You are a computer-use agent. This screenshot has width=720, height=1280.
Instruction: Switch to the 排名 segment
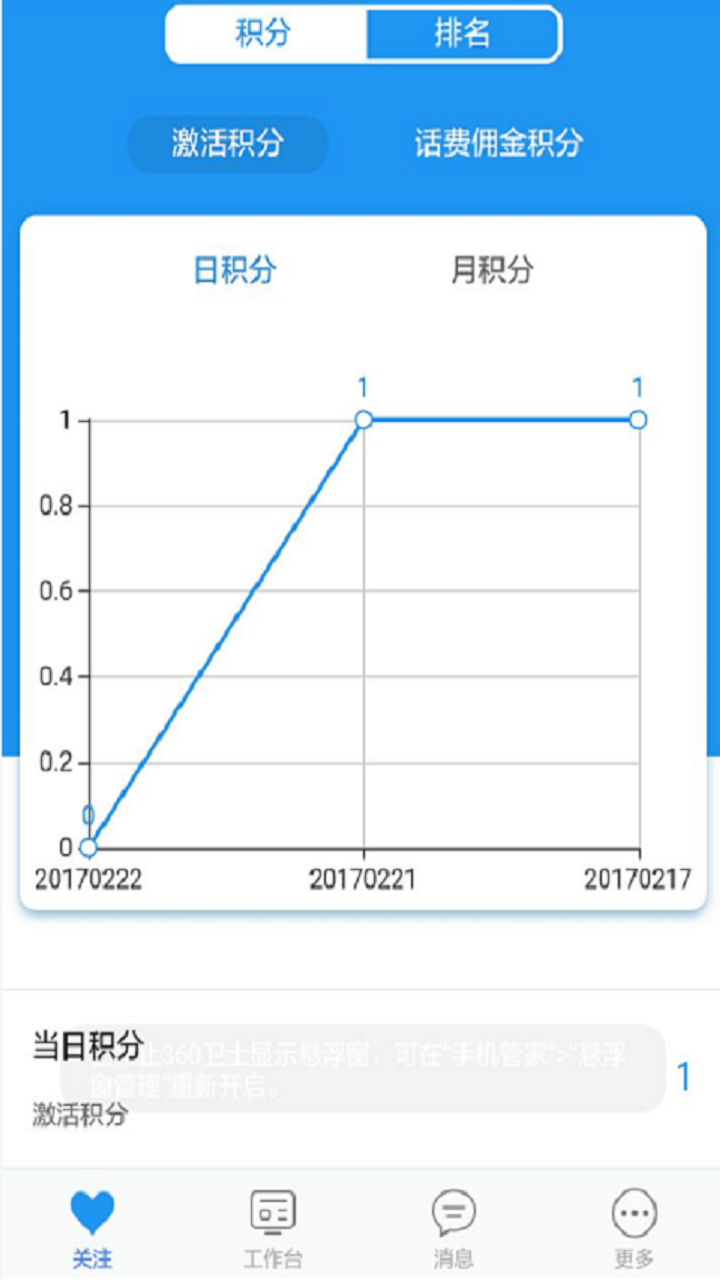coord(462,35)
